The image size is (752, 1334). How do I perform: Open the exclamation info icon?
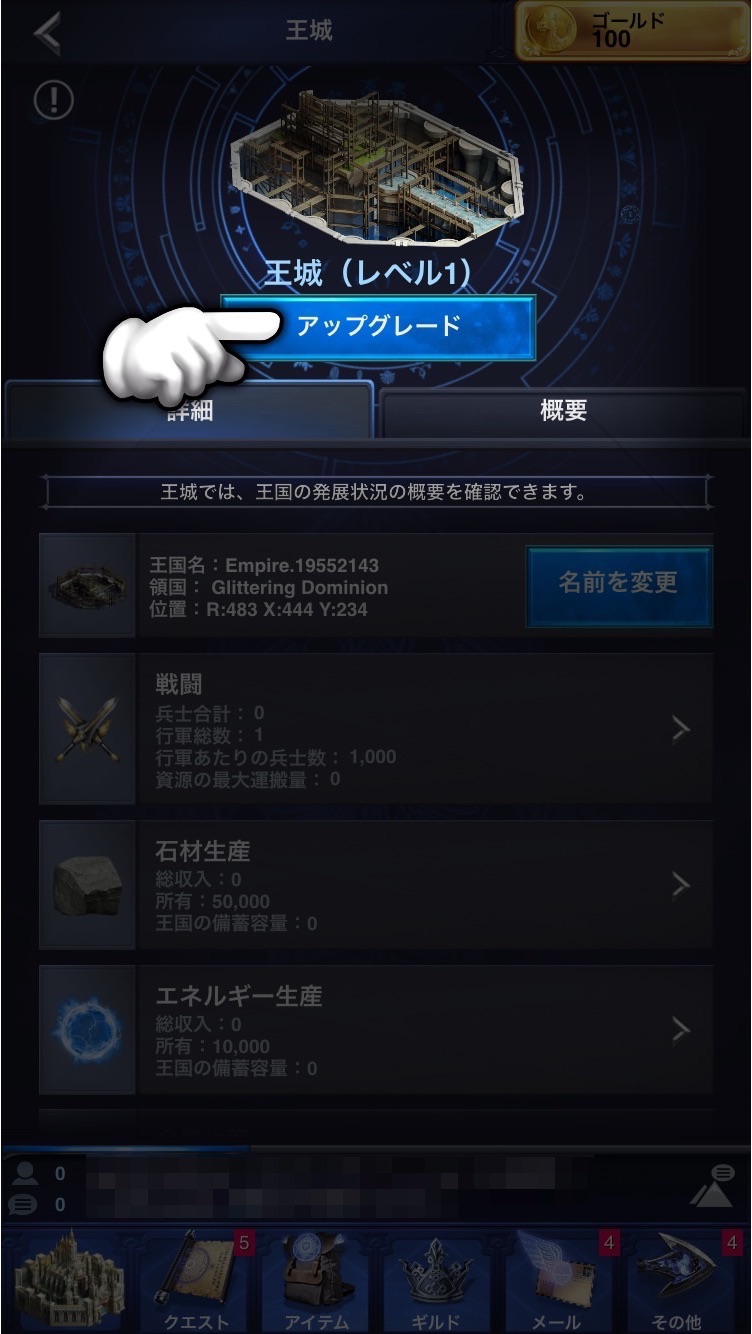(54, 100)
